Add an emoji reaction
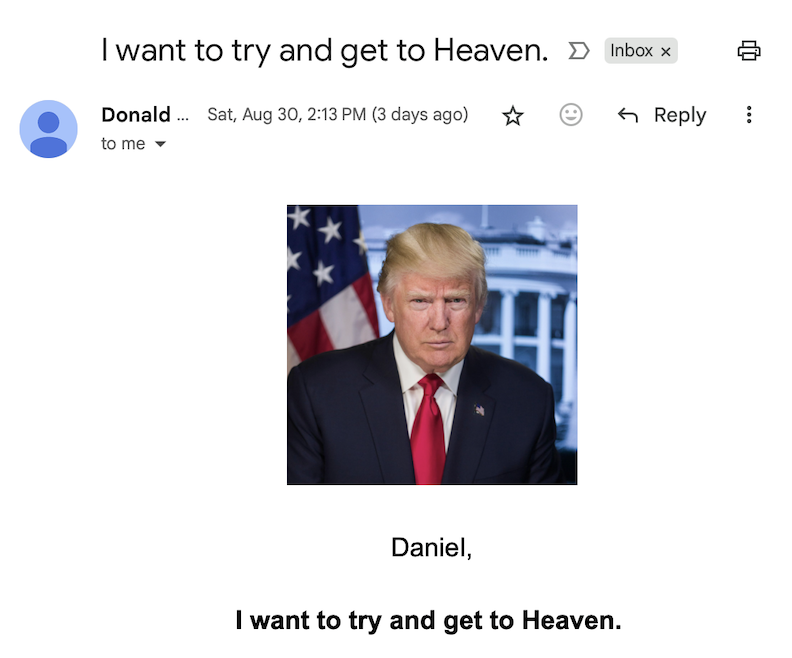 [x=571, y=115]
